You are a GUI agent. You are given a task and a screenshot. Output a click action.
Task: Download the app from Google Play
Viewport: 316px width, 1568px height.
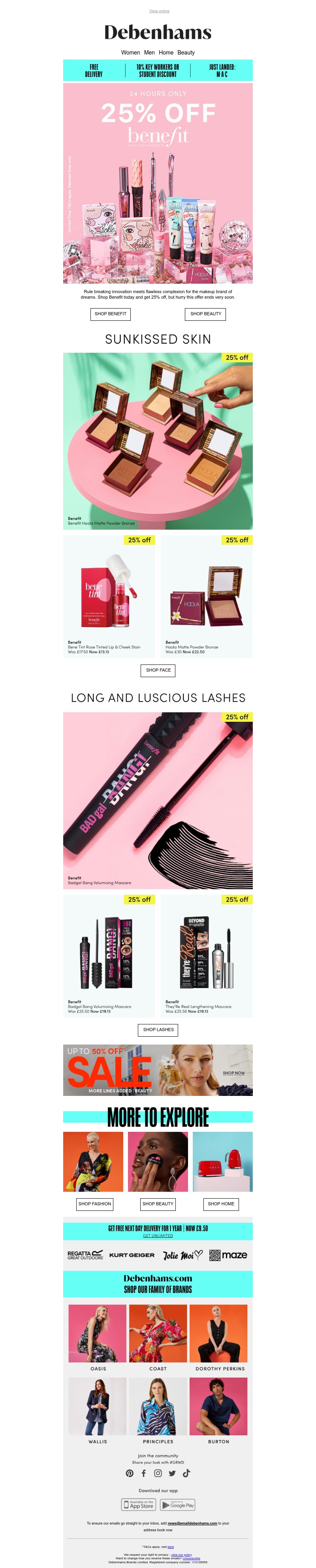(178, 1505)
